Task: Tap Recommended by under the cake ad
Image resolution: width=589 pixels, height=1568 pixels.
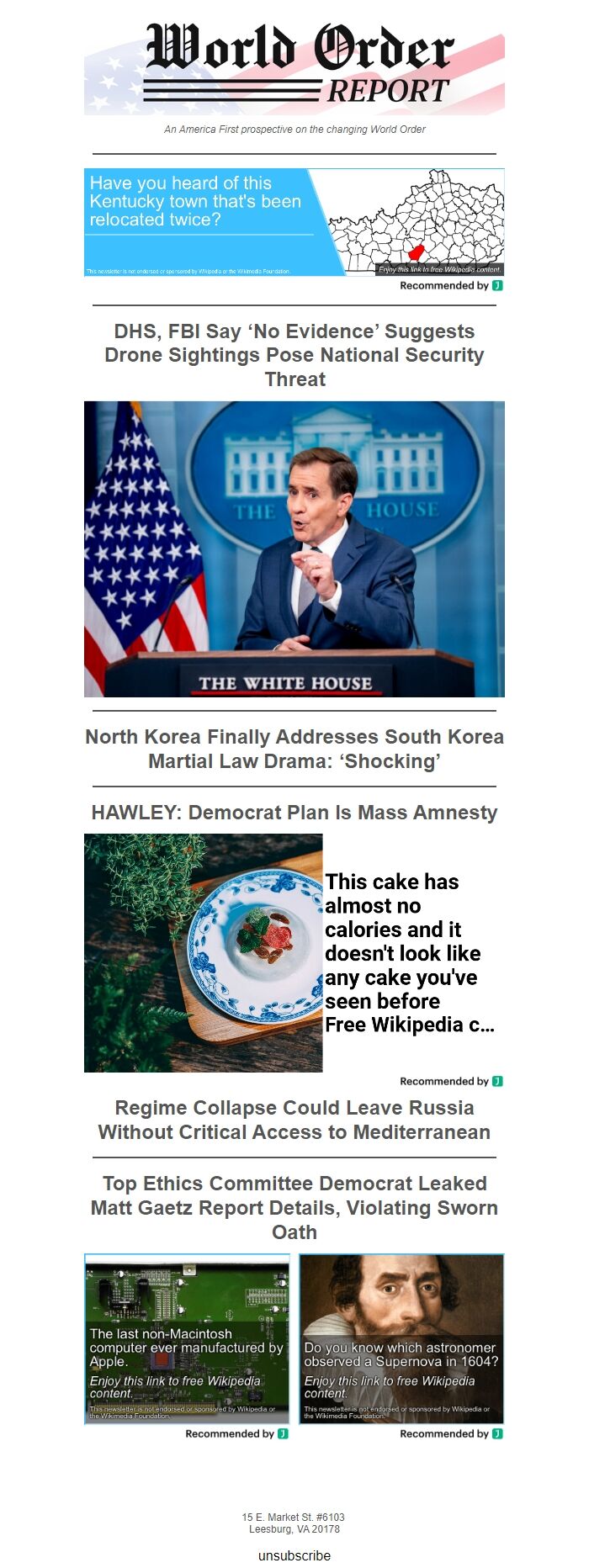Action: click(x=450, y=1081)
